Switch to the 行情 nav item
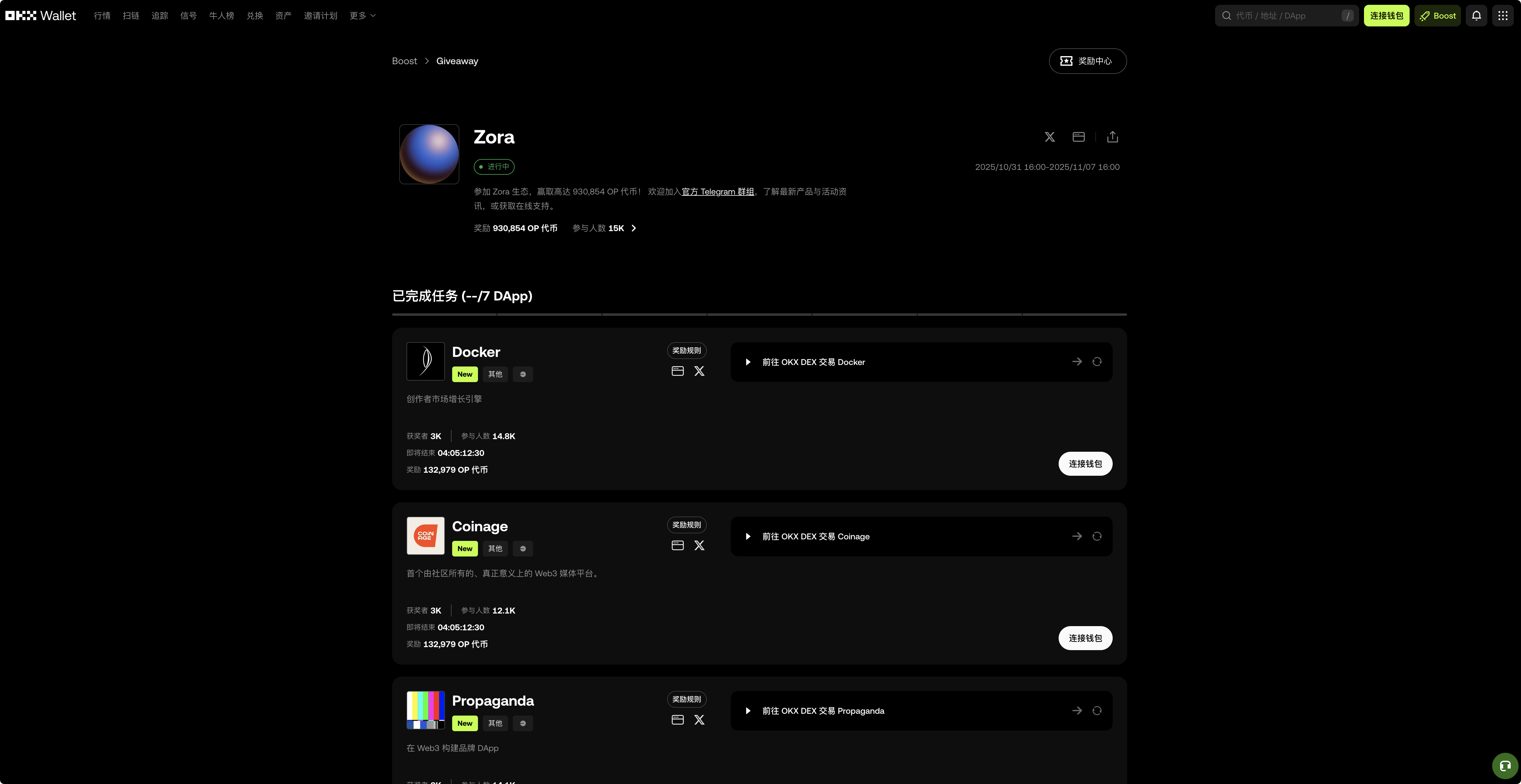Viewport: 1521px width, 784px height. tap(102, 16)
